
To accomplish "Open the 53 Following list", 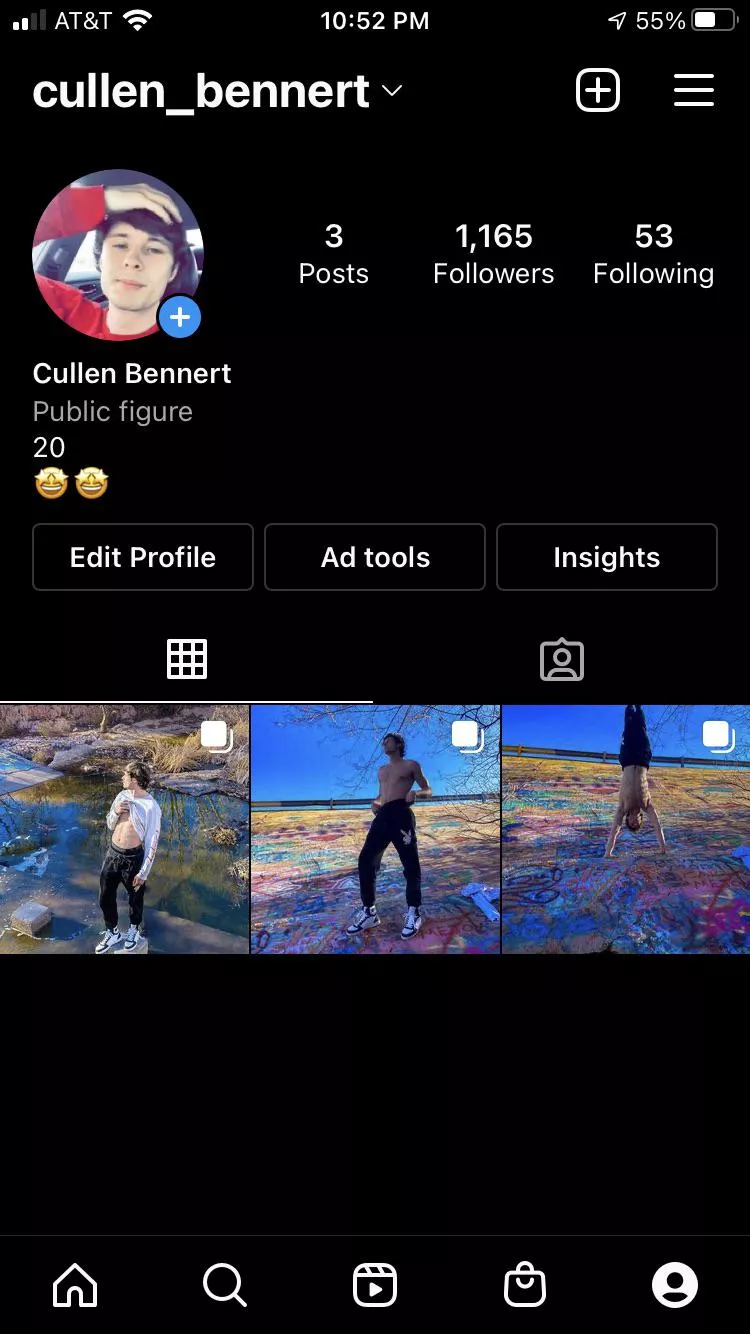I will [653, 253].
